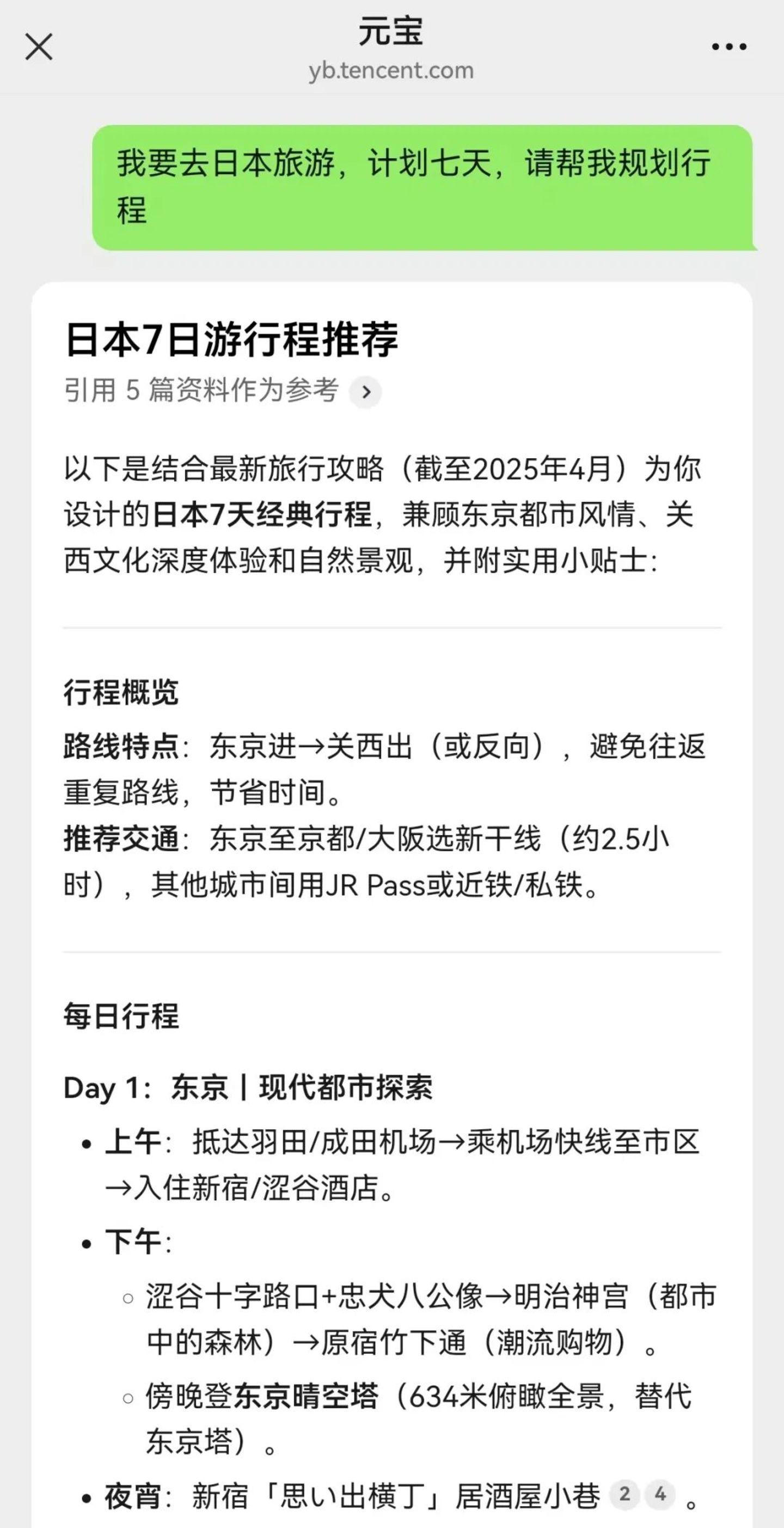Open the three-dot overflow menu
The height and width of the screenshot is (1528, 784).
point(729,47)
